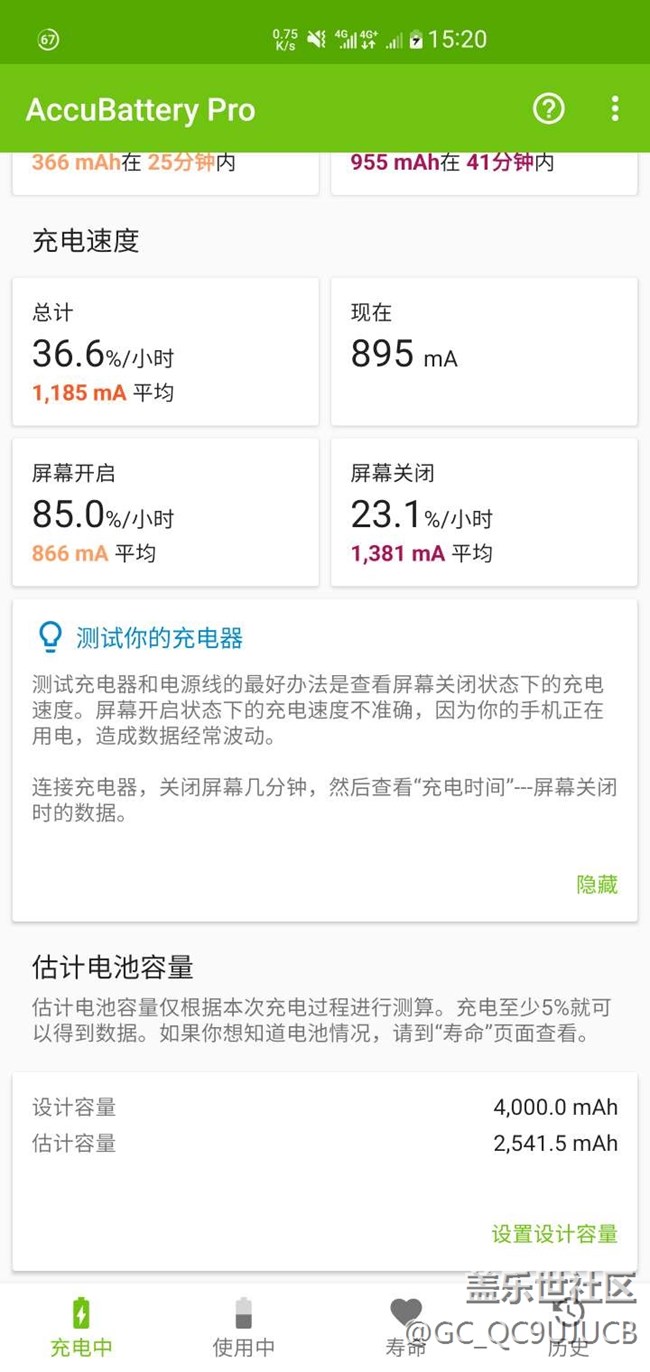Switch to the 历史 tab
The width and height of the screenshot is (650, 1372).
pos(568,1327)
